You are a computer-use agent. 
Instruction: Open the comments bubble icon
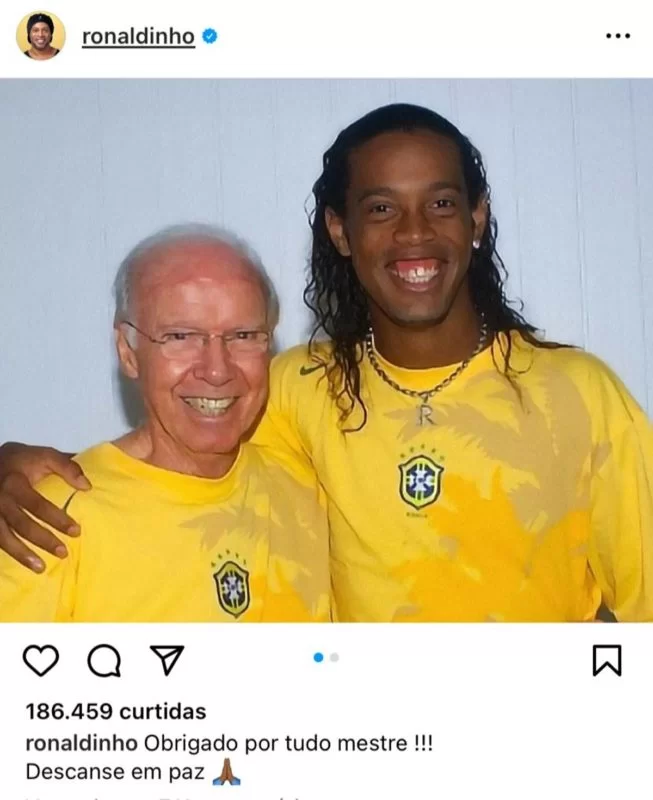click(103, 660)
